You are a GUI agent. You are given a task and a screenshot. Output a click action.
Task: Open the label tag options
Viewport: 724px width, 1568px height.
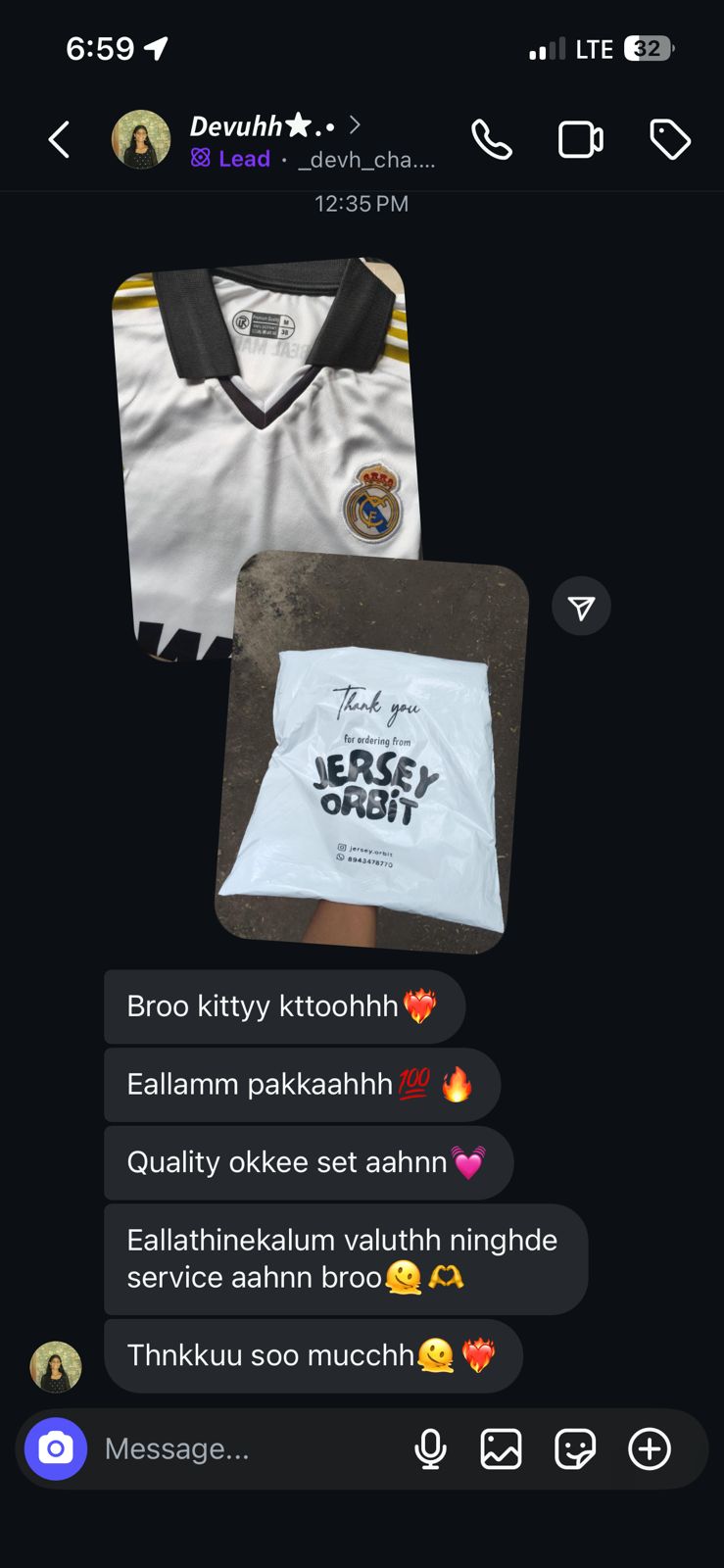[670, 140]
